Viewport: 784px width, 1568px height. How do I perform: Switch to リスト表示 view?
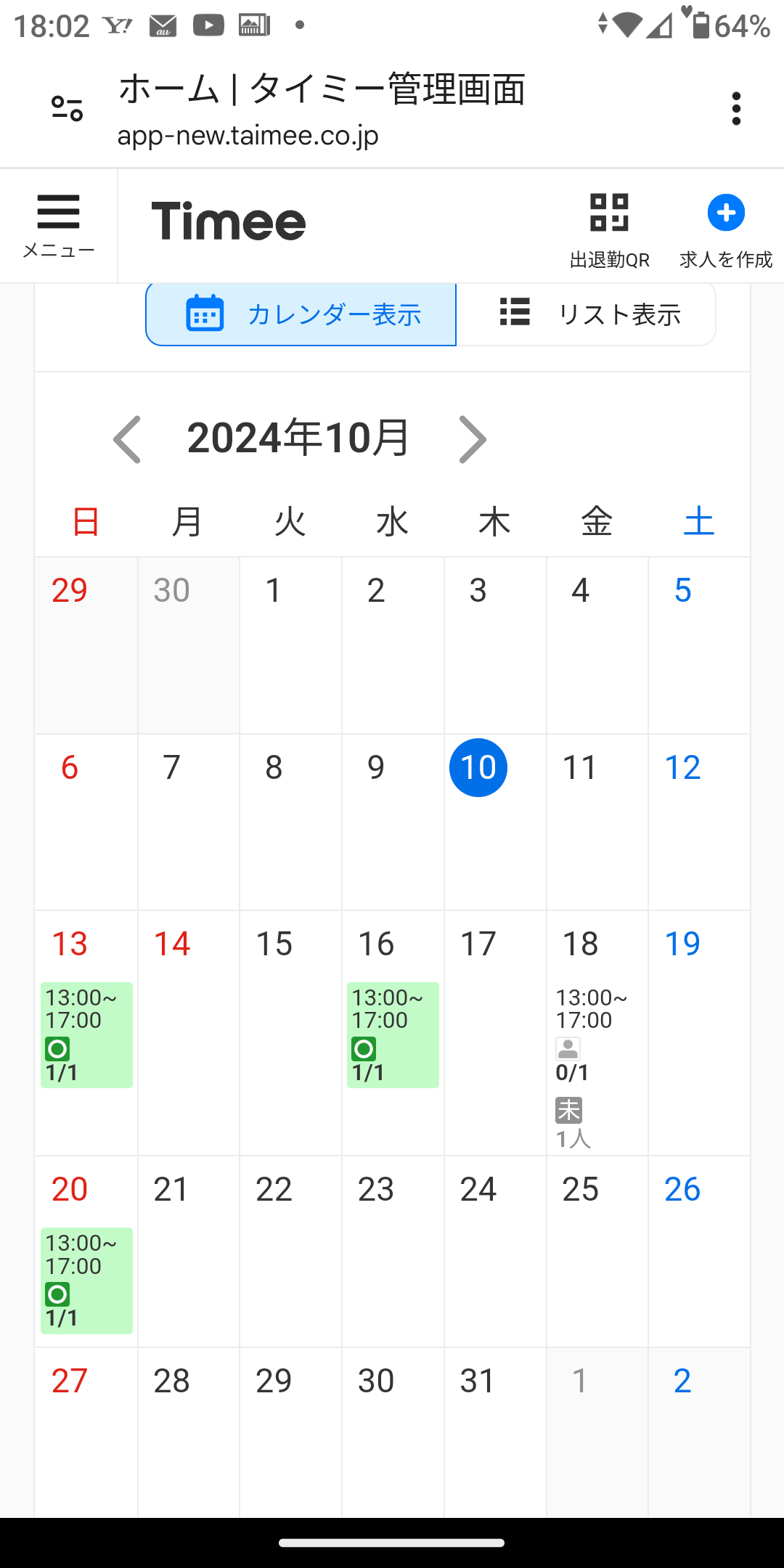point(586,315)
